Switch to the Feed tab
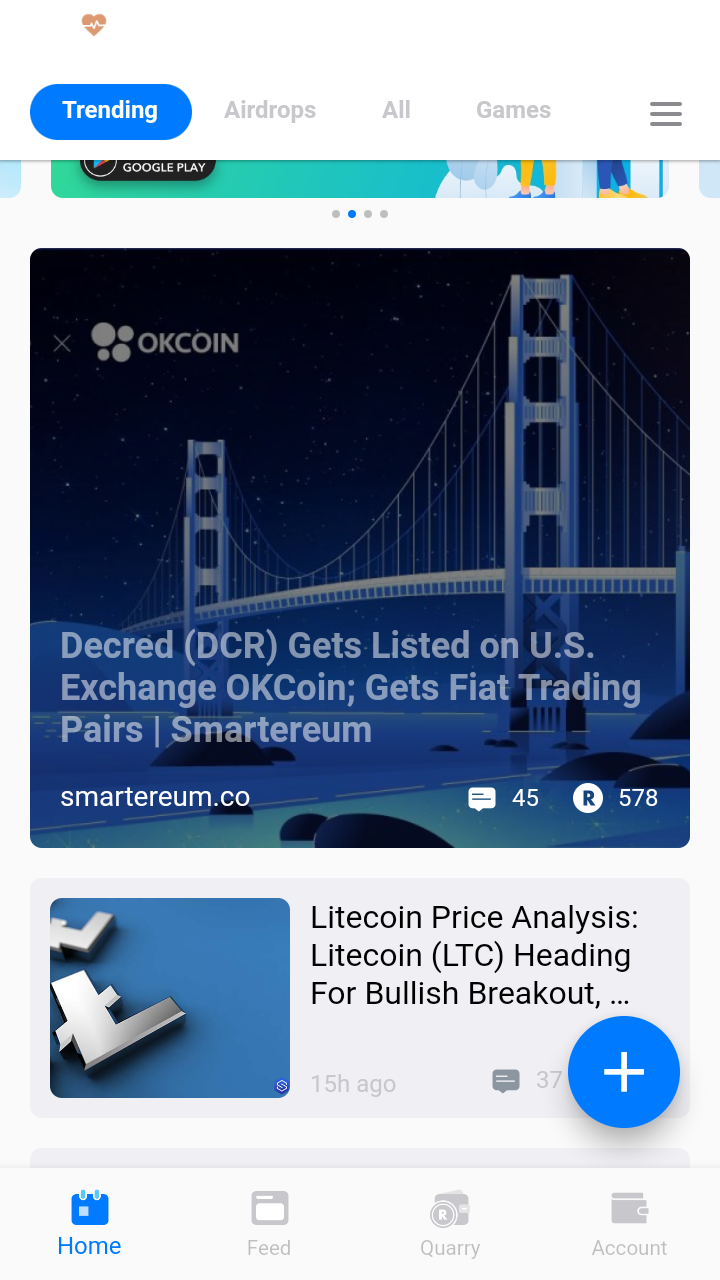Screen dimensions: 720x1280 point(269,1224)
